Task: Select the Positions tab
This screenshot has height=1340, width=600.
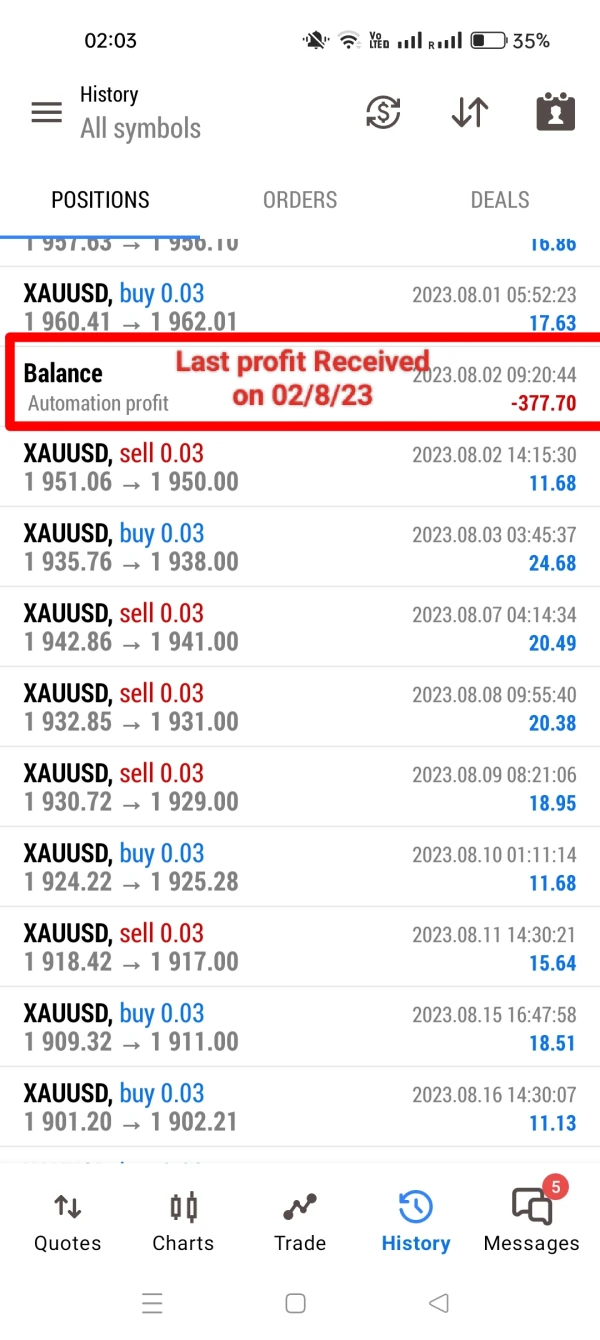Action: (100, 200)
